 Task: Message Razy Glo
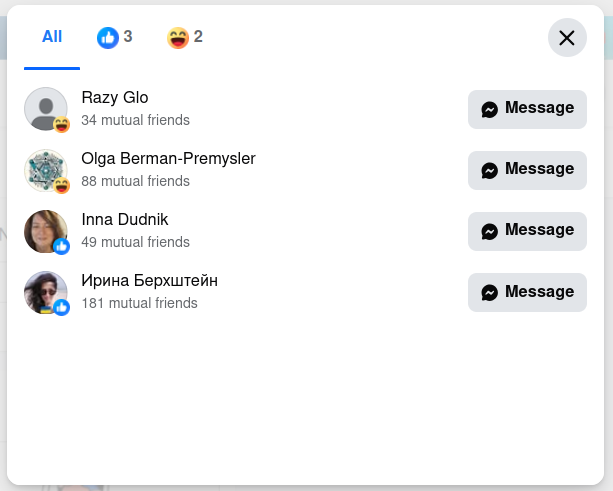527,109
